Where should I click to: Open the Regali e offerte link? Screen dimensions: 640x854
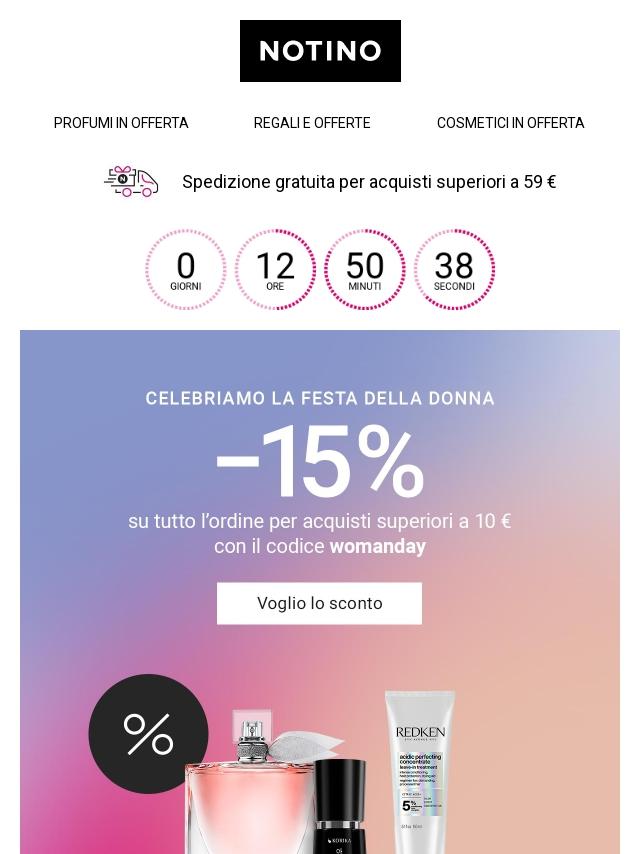point(312,123)
